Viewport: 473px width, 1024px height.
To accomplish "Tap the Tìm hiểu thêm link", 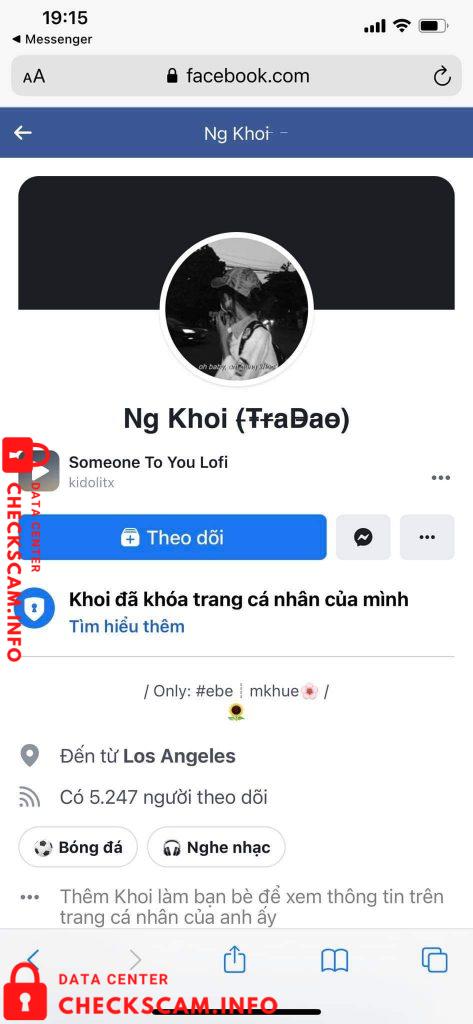I will (127, 626).
